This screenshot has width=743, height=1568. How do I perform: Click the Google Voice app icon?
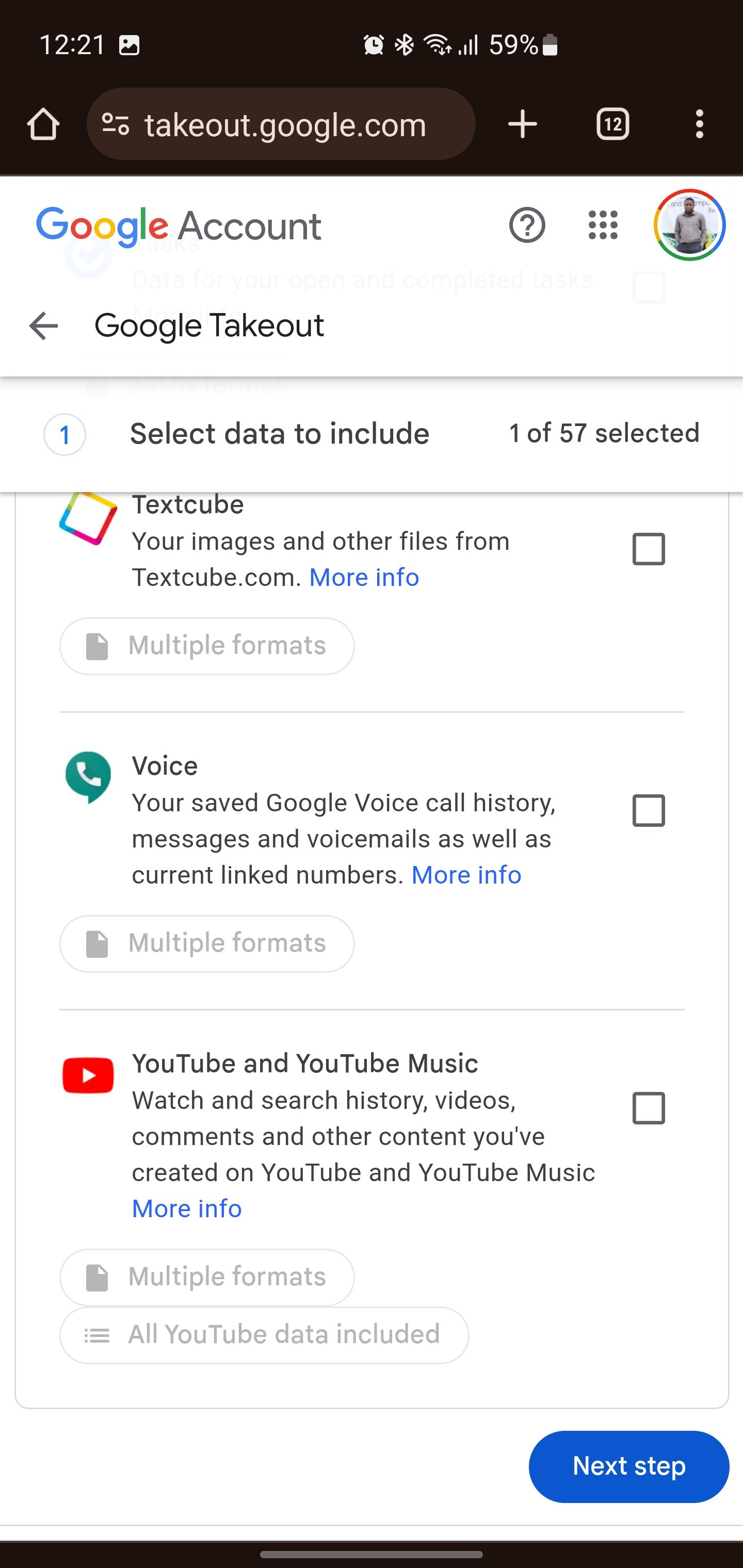coord(88,774)
